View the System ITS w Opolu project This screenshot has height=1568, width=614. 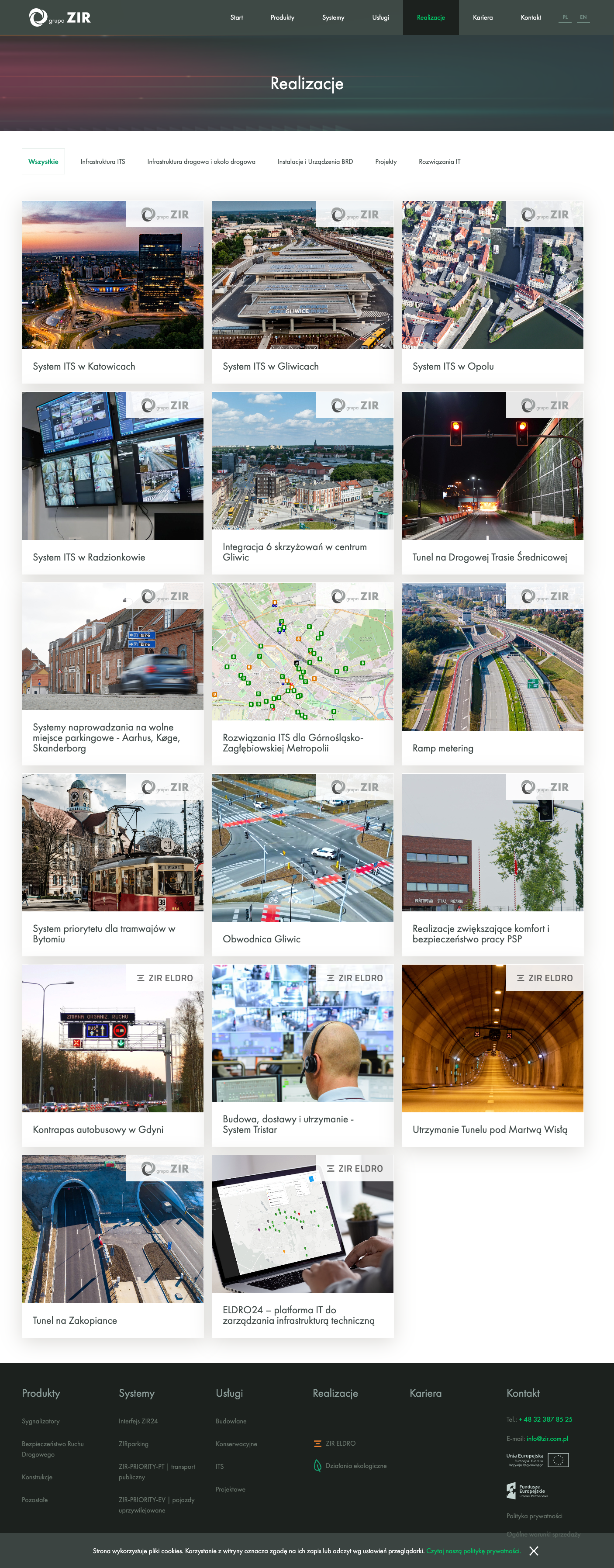[492, 292]
